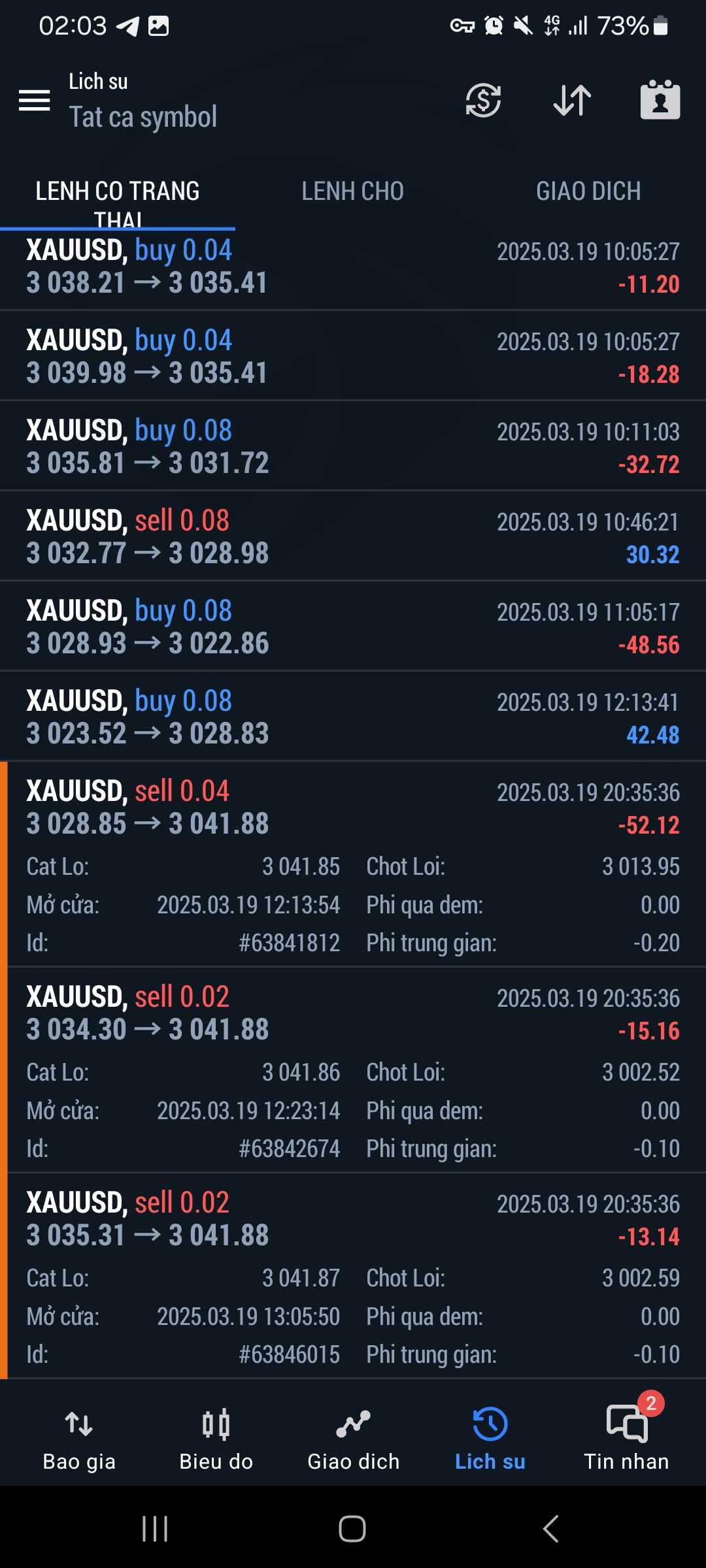Collapse the sell 0.02 position #63842674

(x=353, y=1013)
